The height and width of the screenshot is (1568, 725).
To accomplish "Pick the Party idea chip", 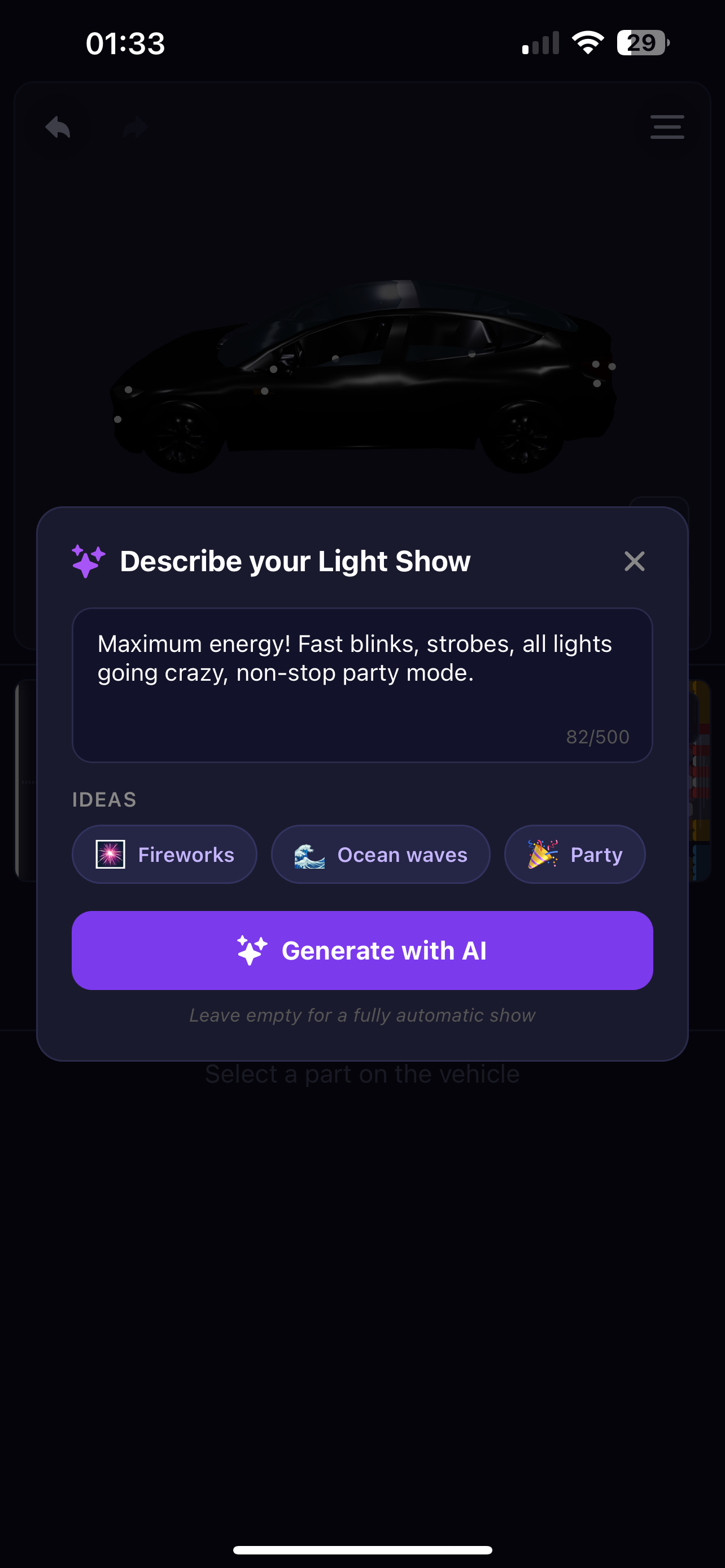I will (x=574, y=854).
